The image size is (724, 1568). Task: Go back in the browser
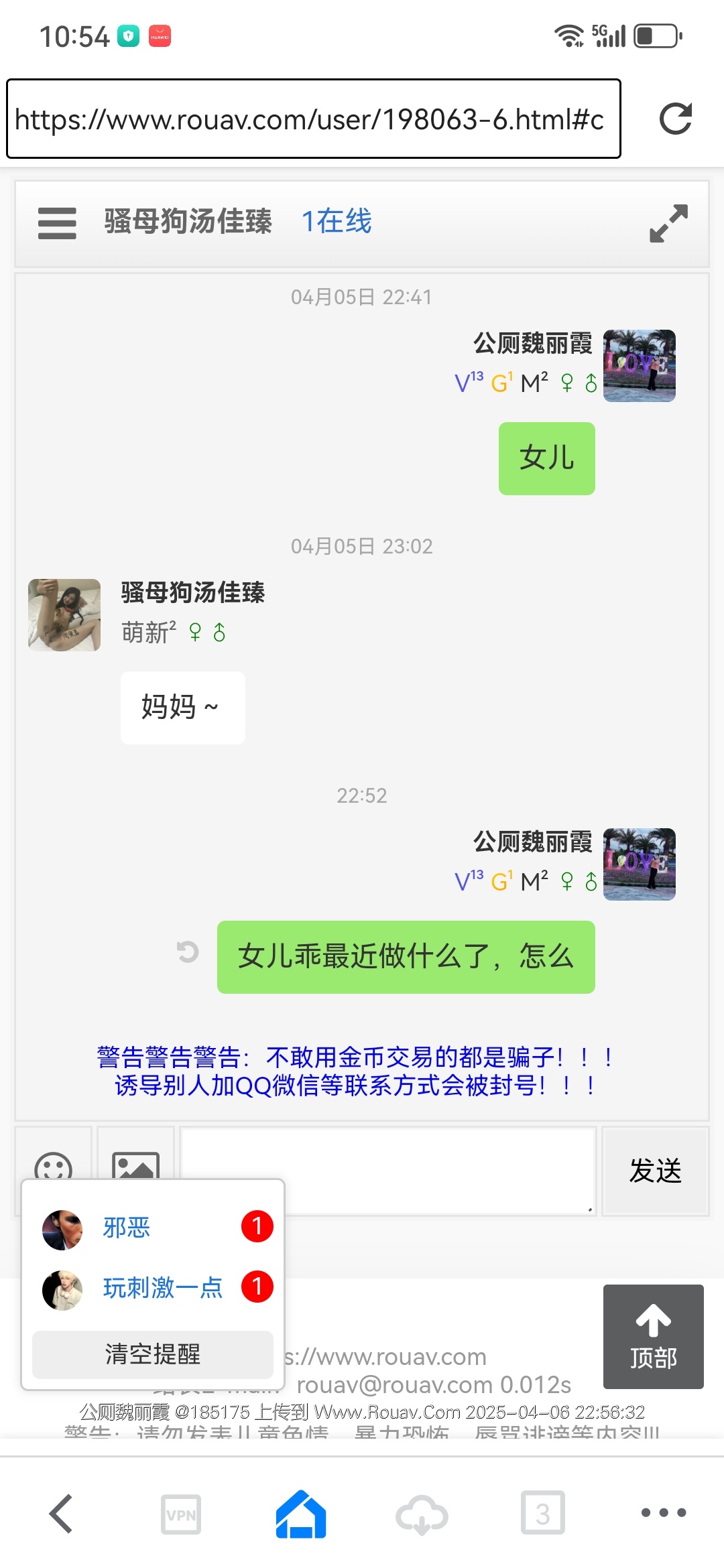tap(61, 1513)
